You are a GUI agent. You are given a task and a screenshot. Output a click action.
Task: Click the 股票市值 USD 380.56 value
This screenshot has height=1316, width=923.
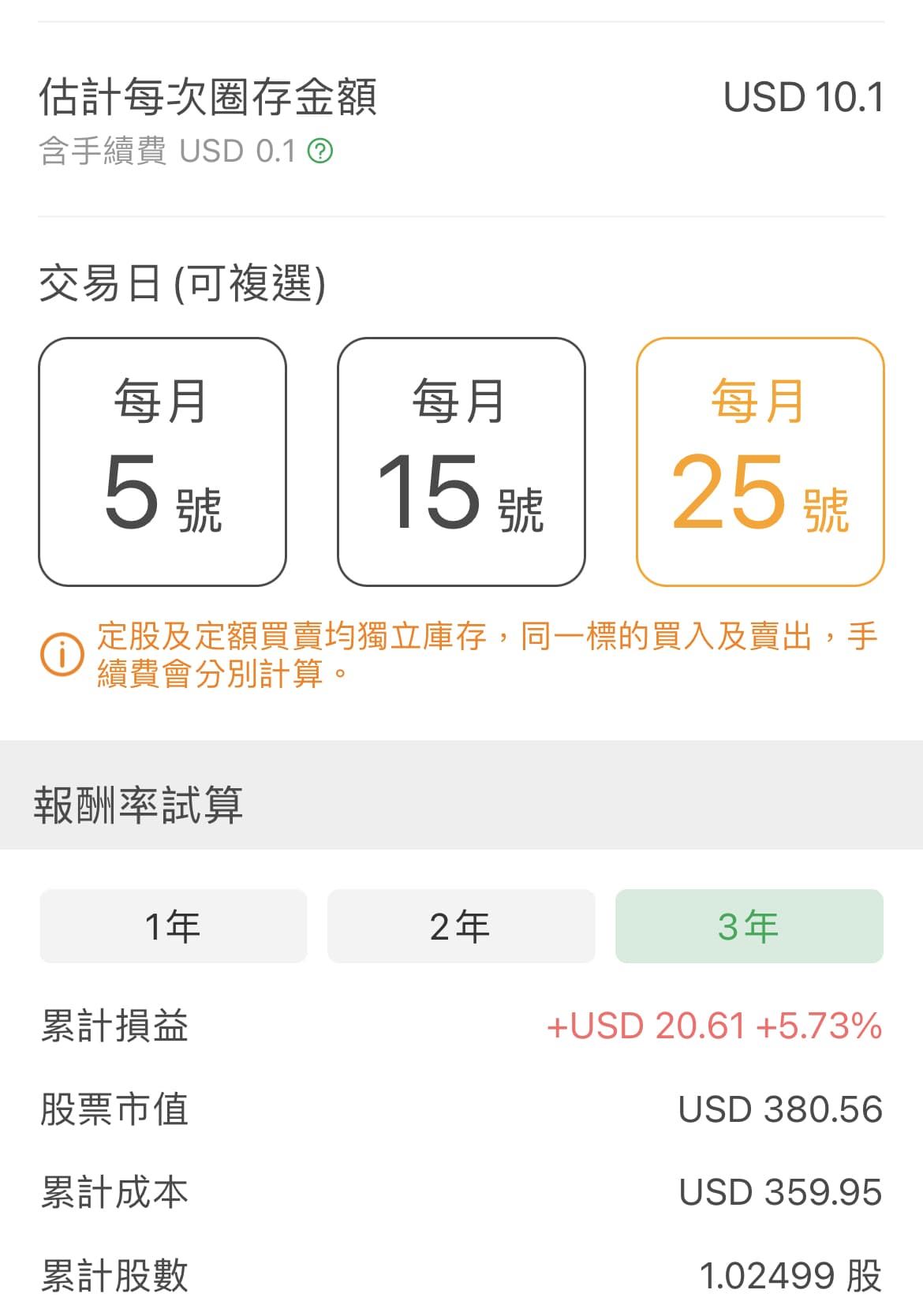pyautogui.click(x=778, y=1109)
